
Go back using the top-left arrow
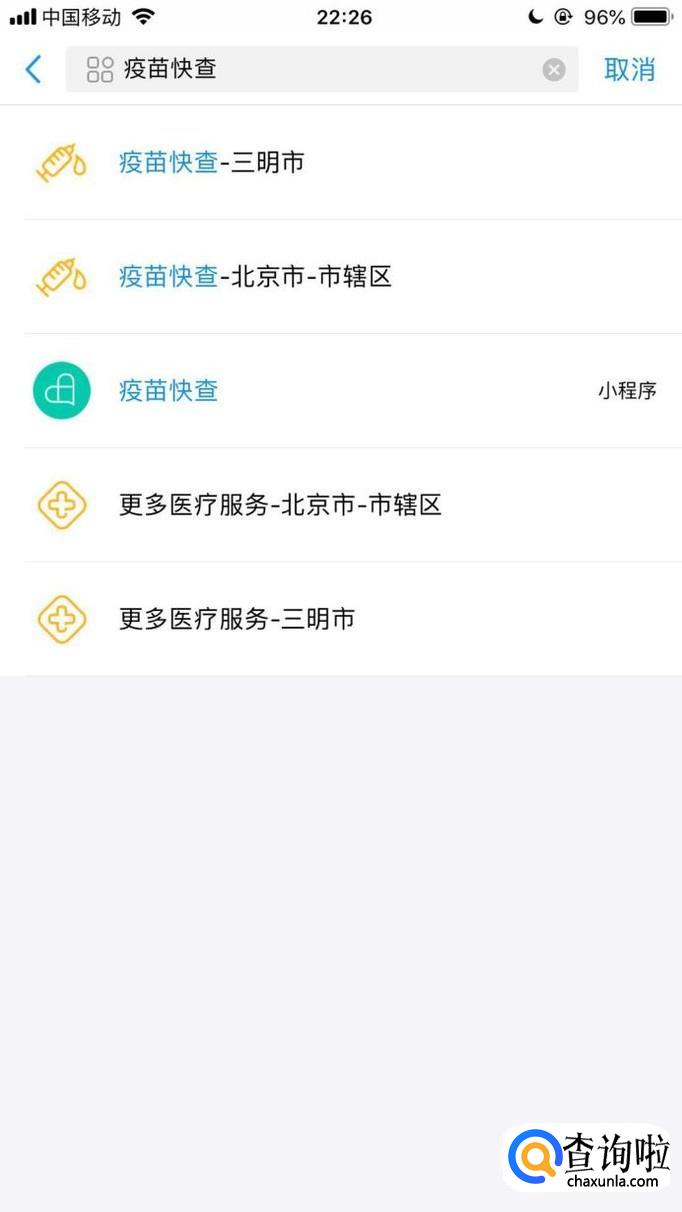pos(33,69)
